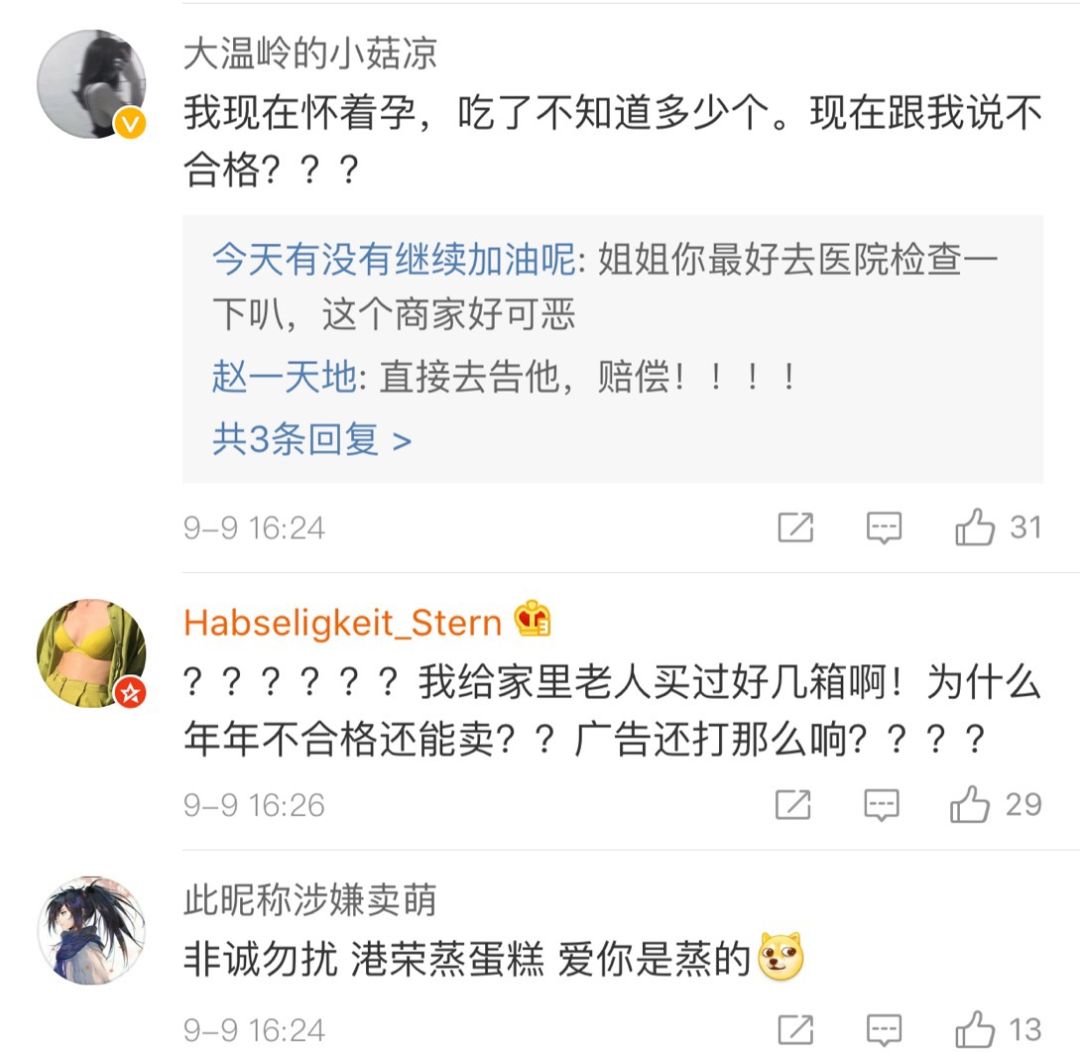Open Habseligkeit_Stern's avatar
Viewport: 1080px width, 1052px height.
91,654
